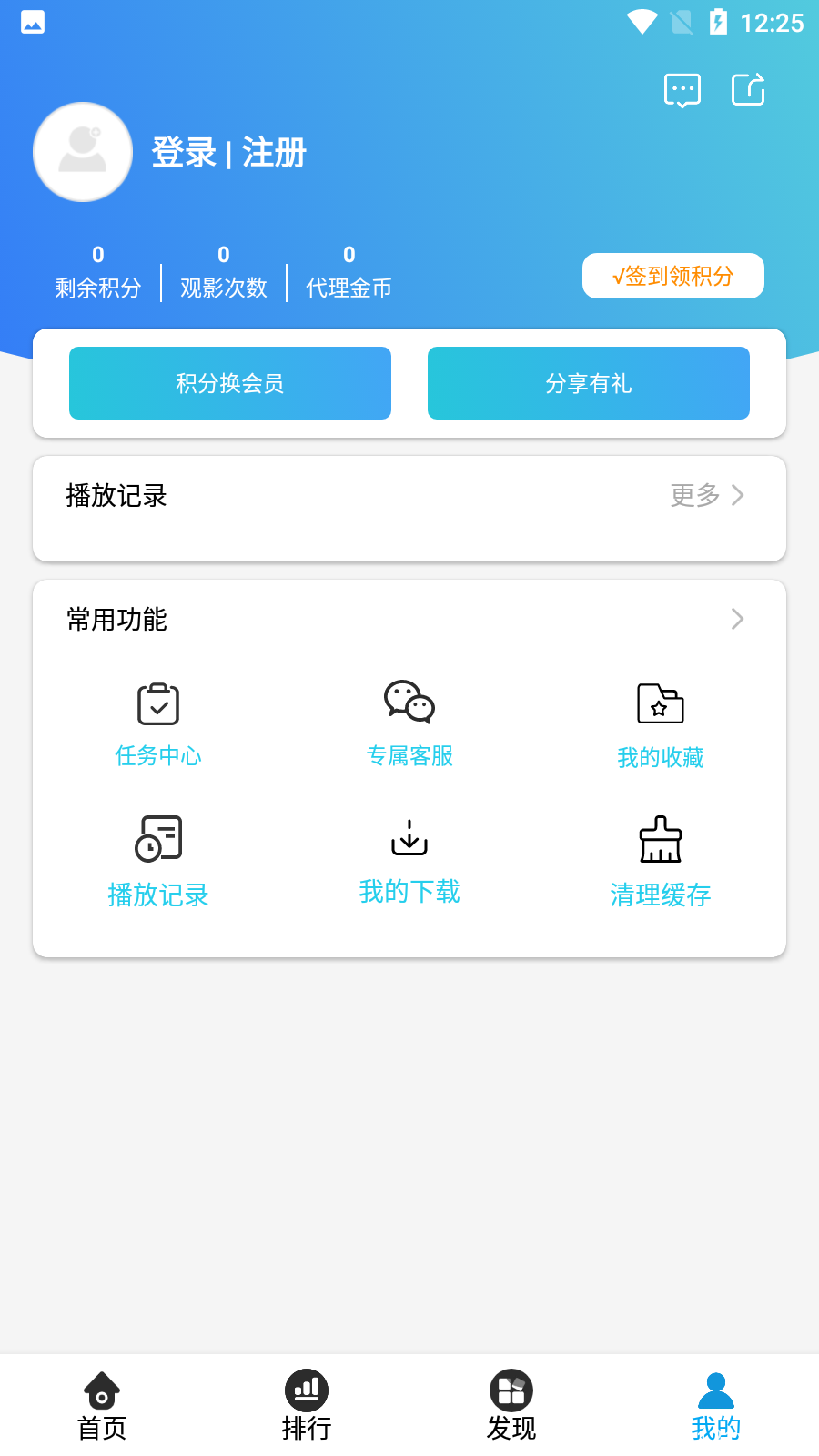Open 分享有礼 button
The height and width of the screenshot is (1456, 819).
[x=589, y=383]
